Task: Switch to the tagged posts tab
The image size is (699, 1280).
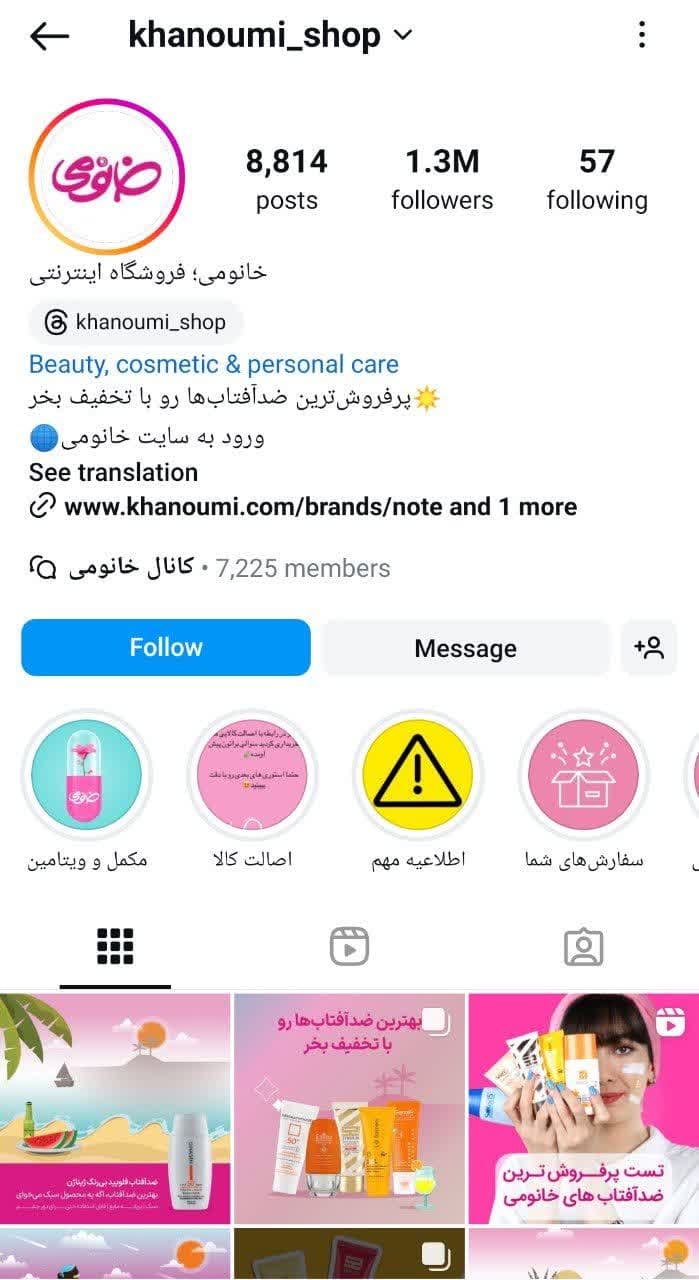Action: (583, 945)
